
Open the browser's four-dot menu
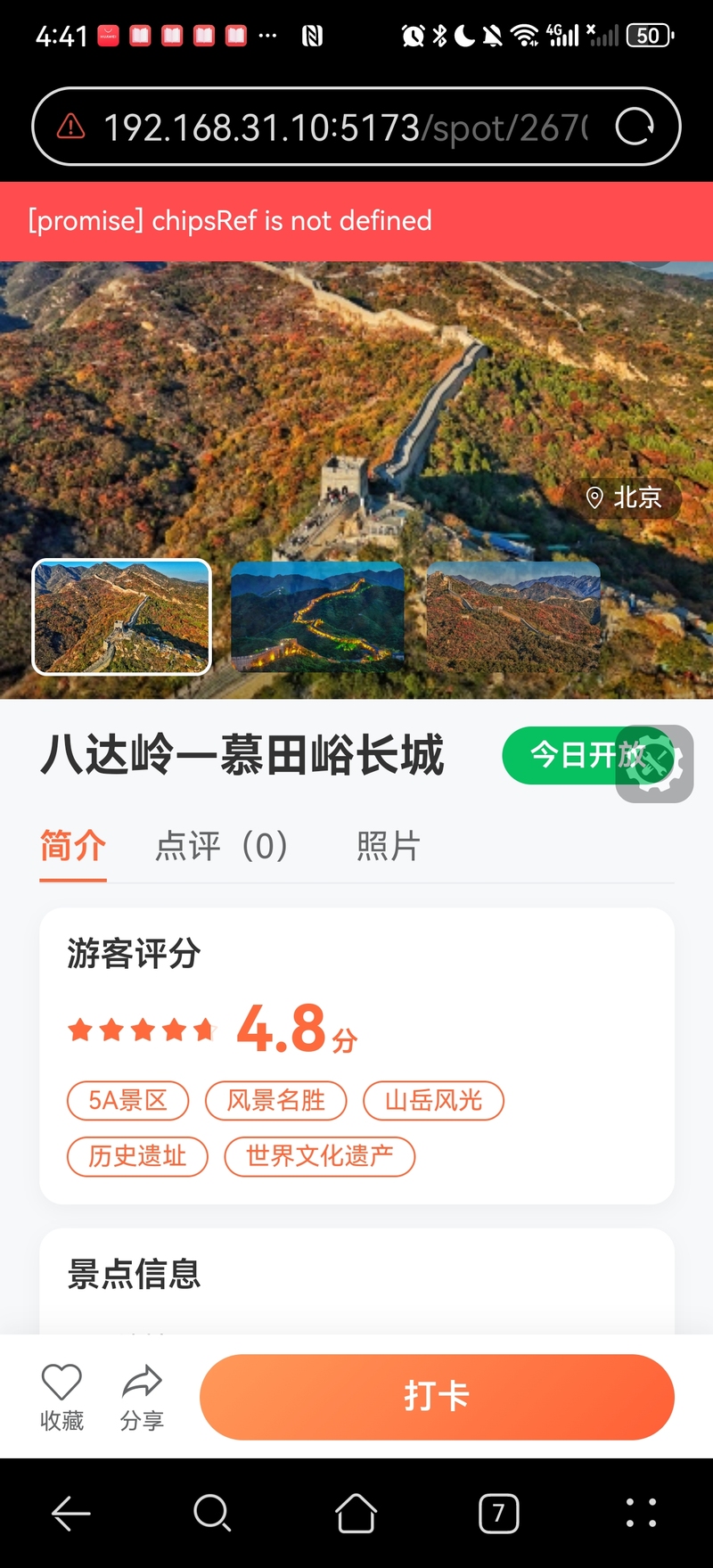[x=641, y=1513]
